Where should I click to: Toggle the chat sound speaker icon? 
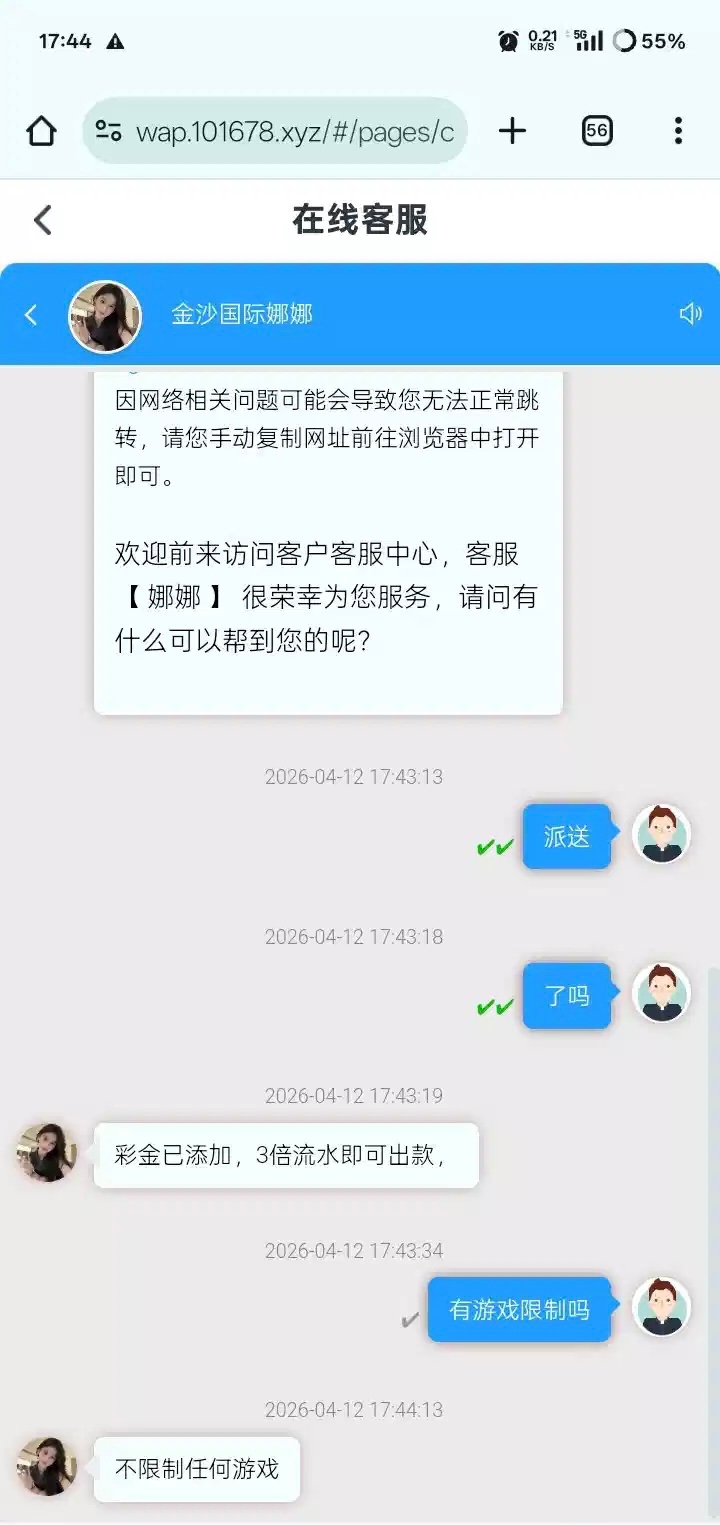tap(690, 314)
